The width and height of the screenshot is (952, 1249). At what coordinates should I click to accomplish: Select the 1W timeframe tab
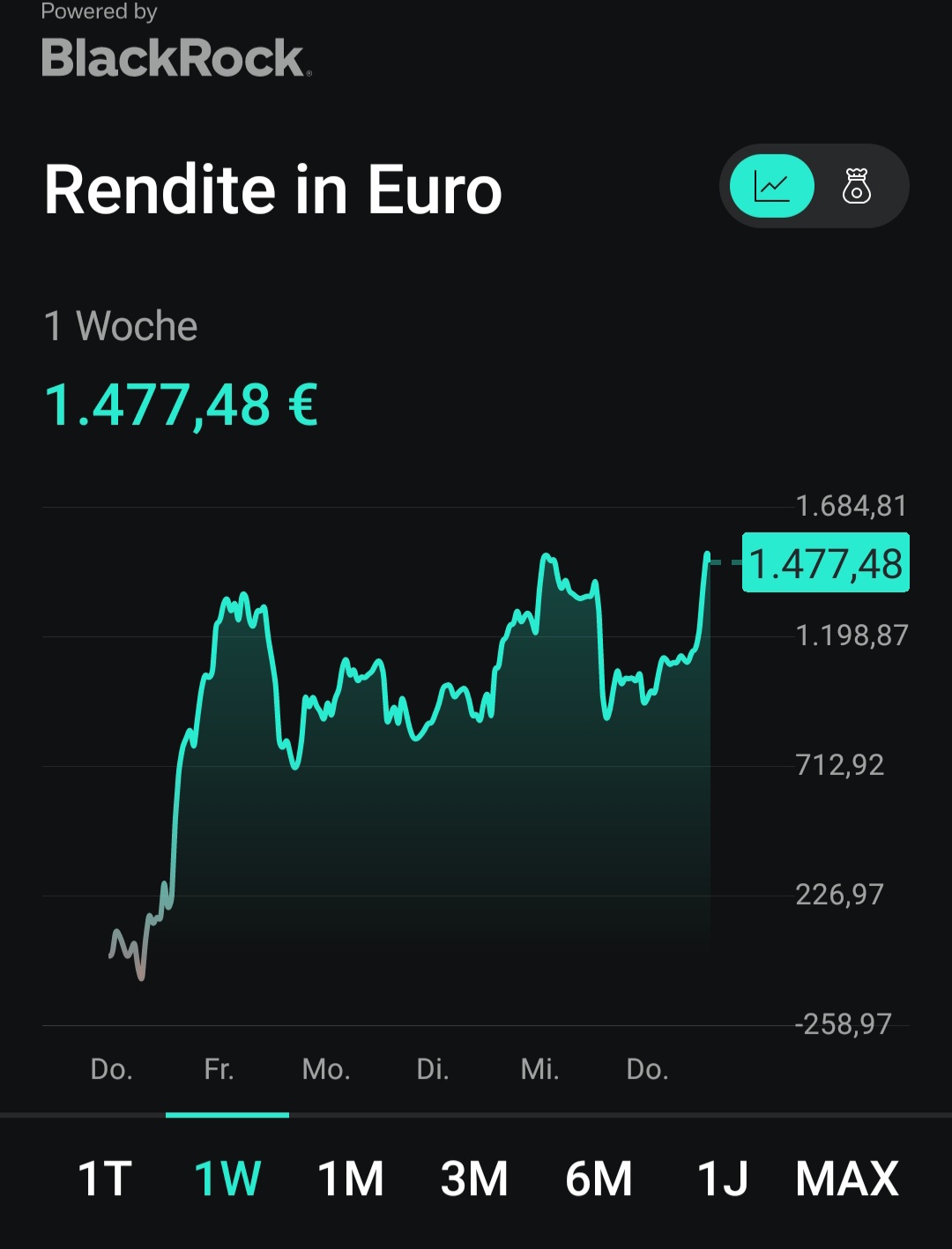pos(227,1176)
